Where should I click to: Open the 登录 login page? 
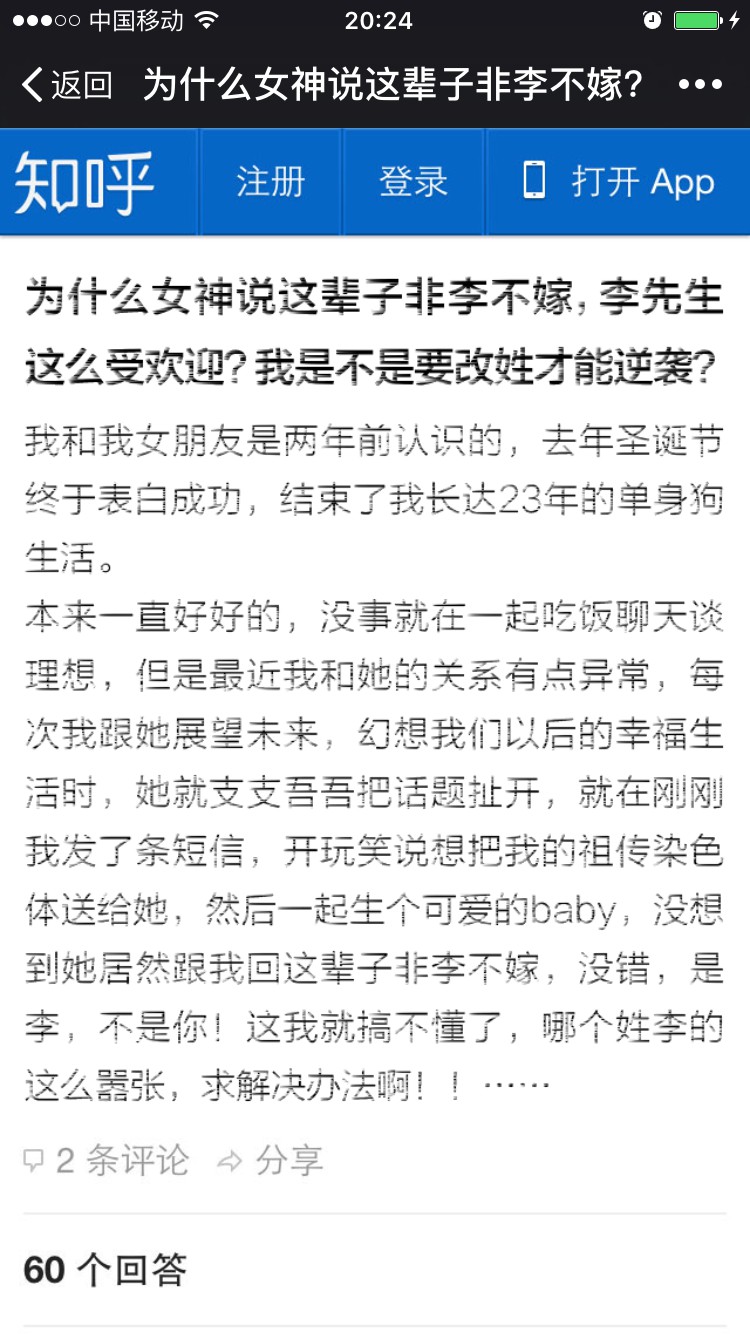click(x=413, y=182)
